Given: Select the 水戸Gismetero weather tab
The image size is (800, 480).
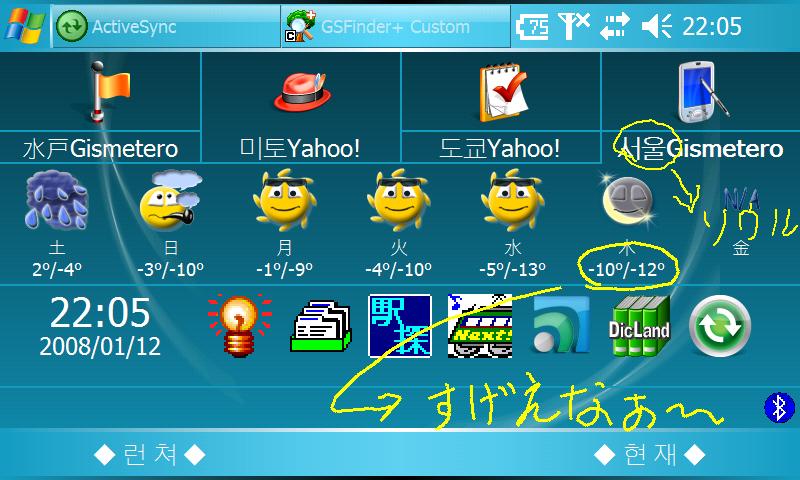Looking at the screenshot, I should coord(100,108).
